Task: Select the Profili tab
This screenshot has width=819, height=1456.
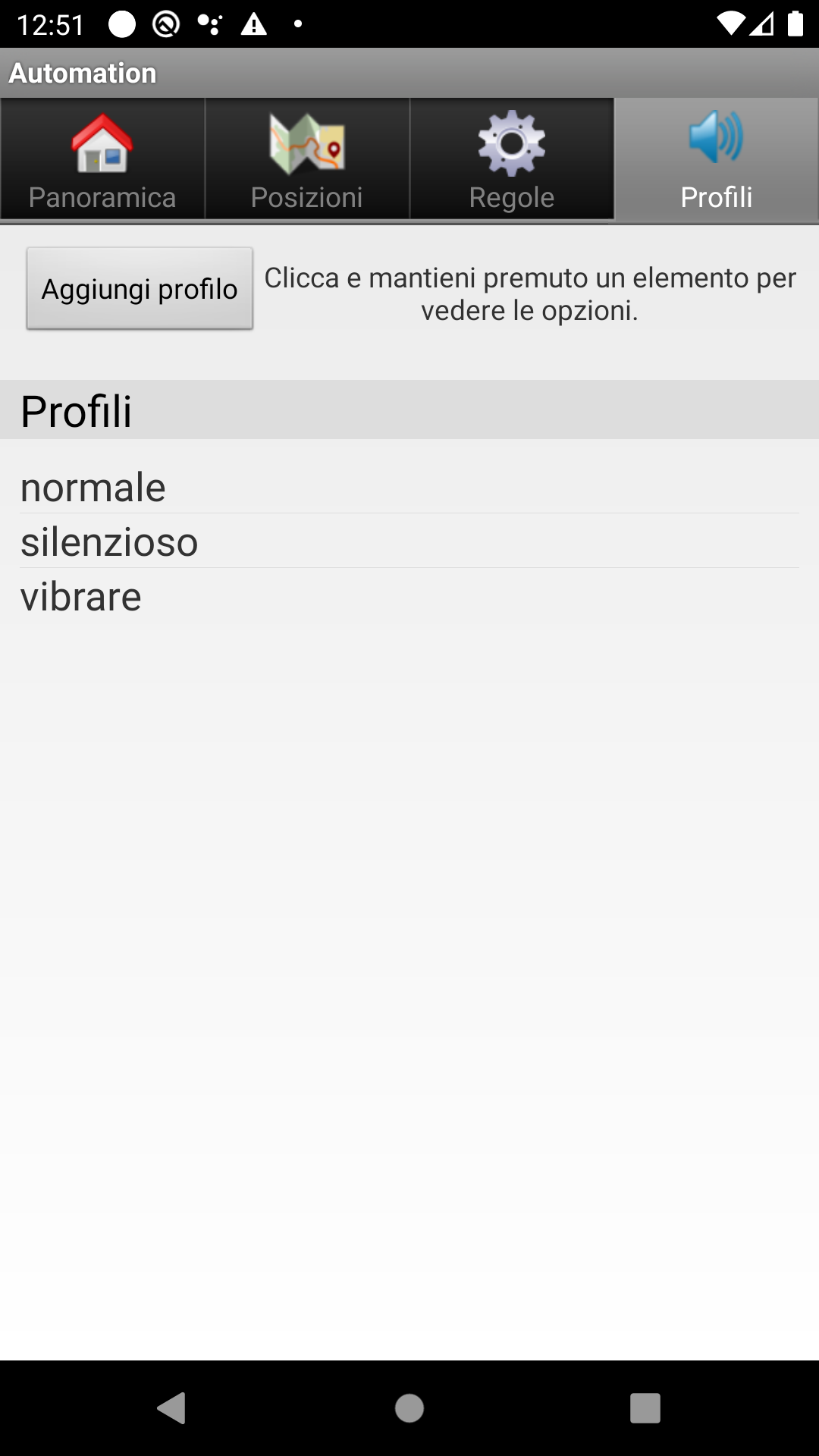Action: point(716,159)
